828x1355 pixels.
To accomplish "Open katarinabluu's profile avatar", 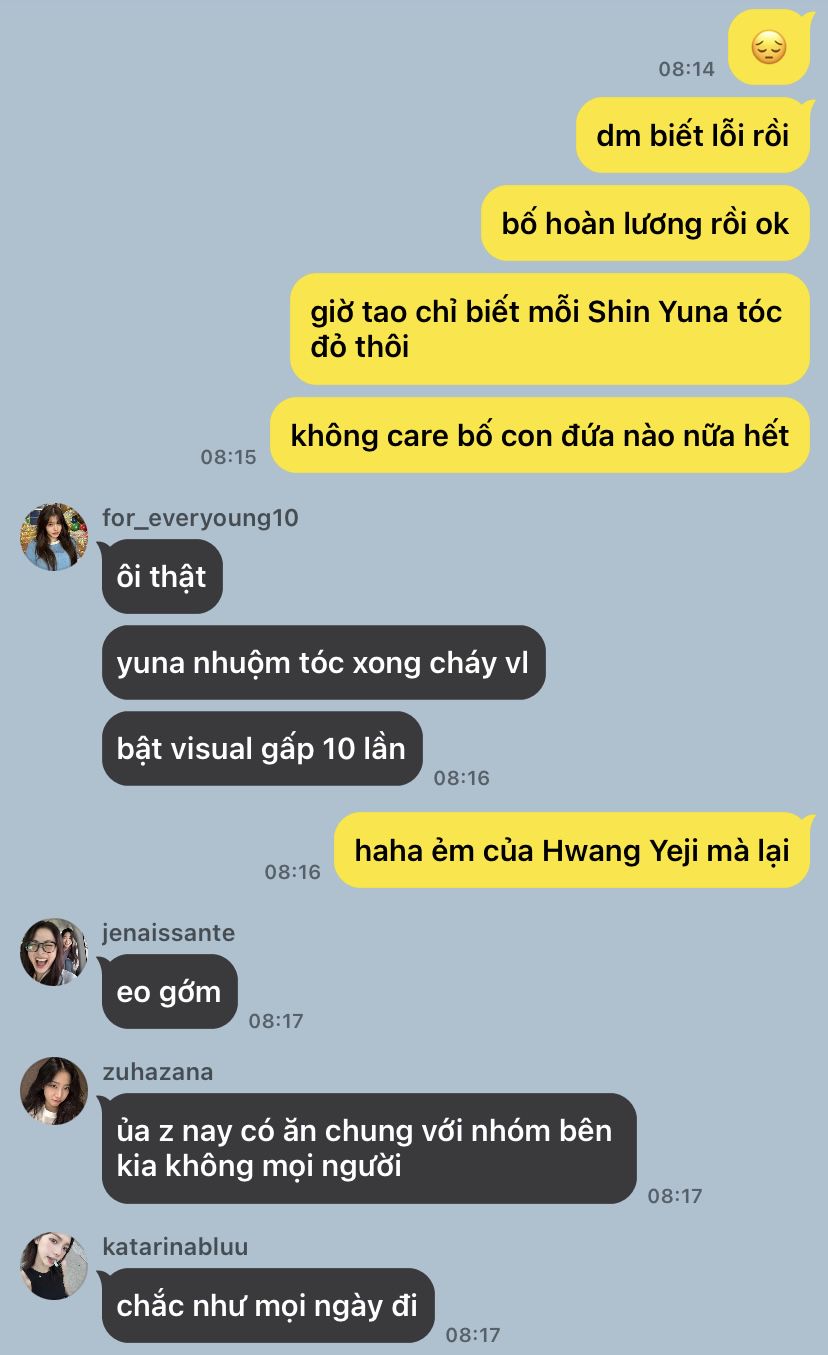I will tap(54, 1266).
